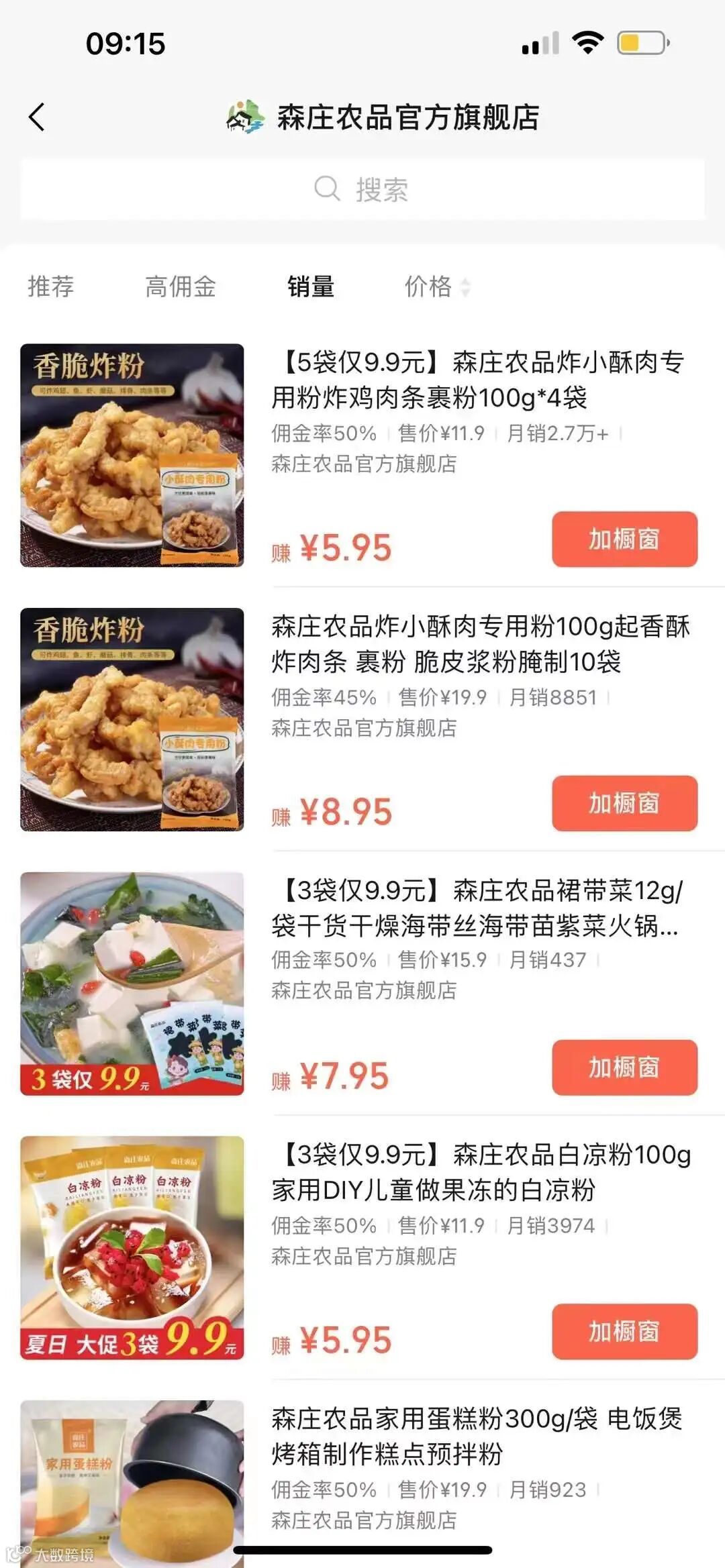
Task: Open the 【5袋仅9.9元】炸小酥肉专用粉 product
Action: (x=477, y=380)
